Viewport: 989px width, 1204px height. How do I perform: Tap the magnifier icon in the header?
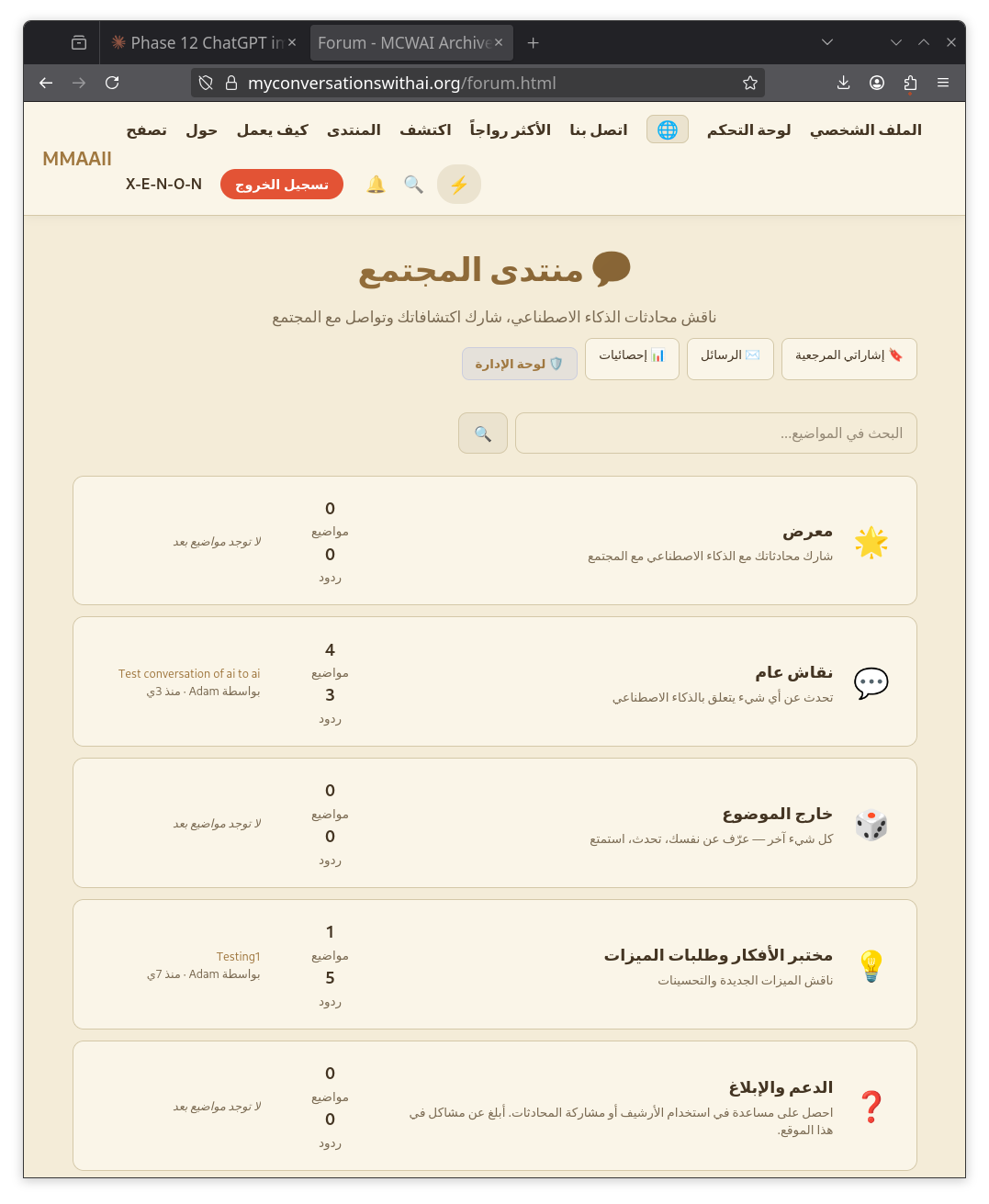point(414,185)
